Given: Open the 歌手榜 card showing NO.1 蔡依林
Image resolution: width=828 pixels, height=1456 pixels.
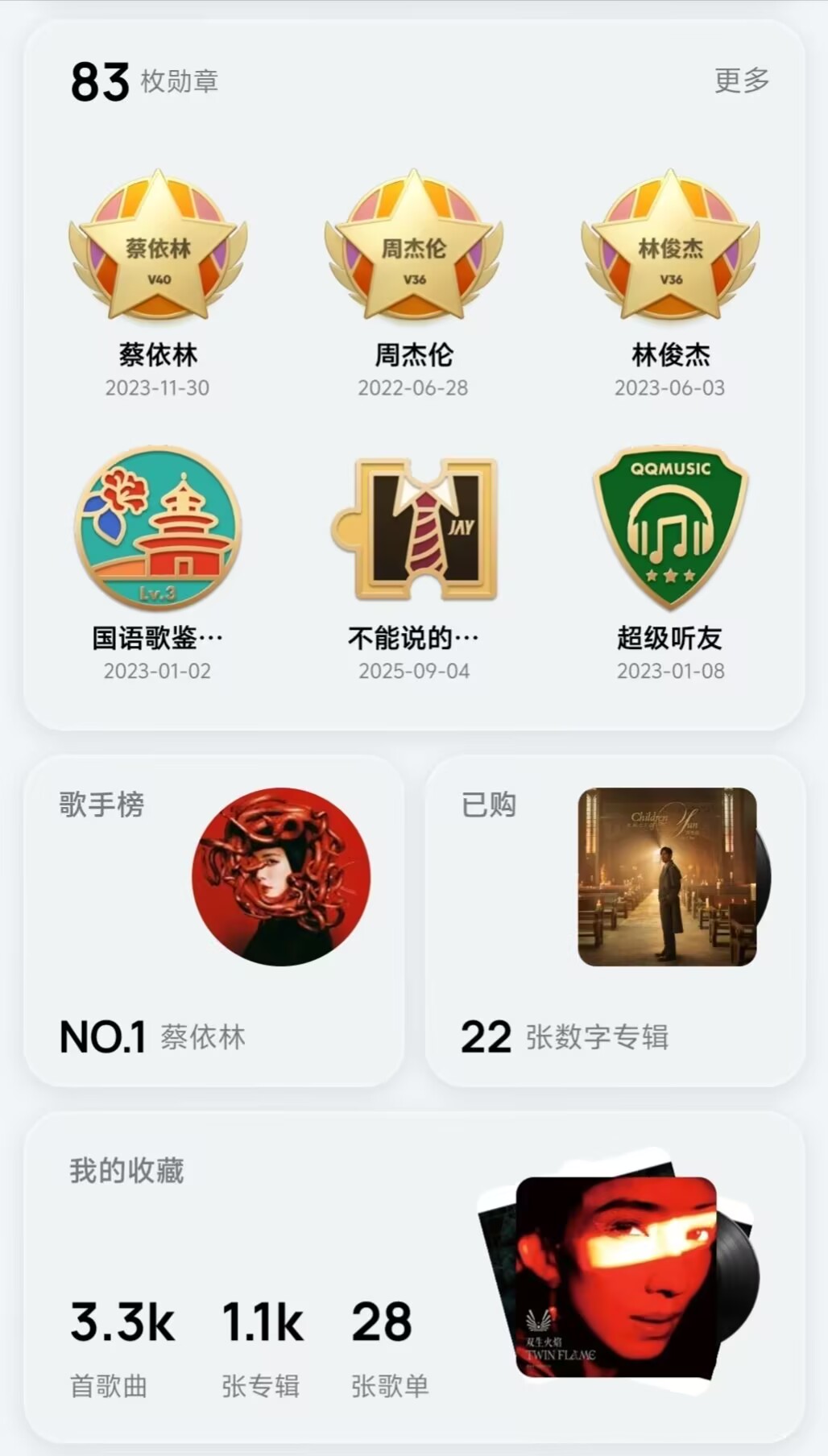Looking at the screenshot, I should 214,921.
